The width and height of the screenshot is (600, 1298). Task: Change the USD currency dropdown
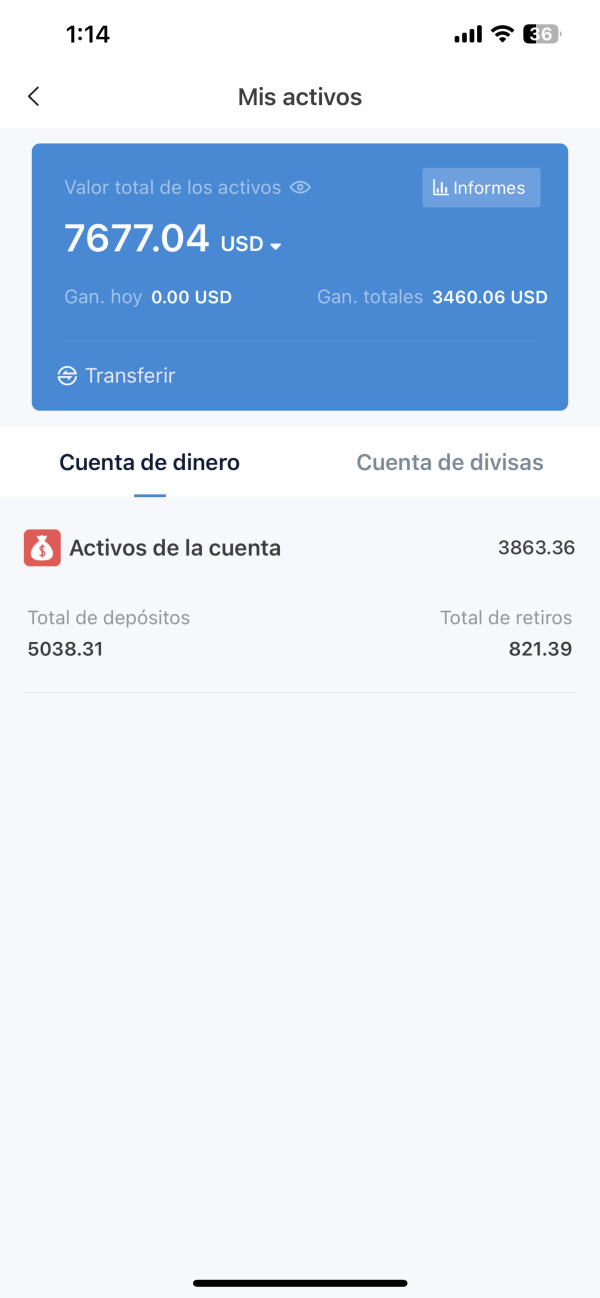[x=251, y=244]
